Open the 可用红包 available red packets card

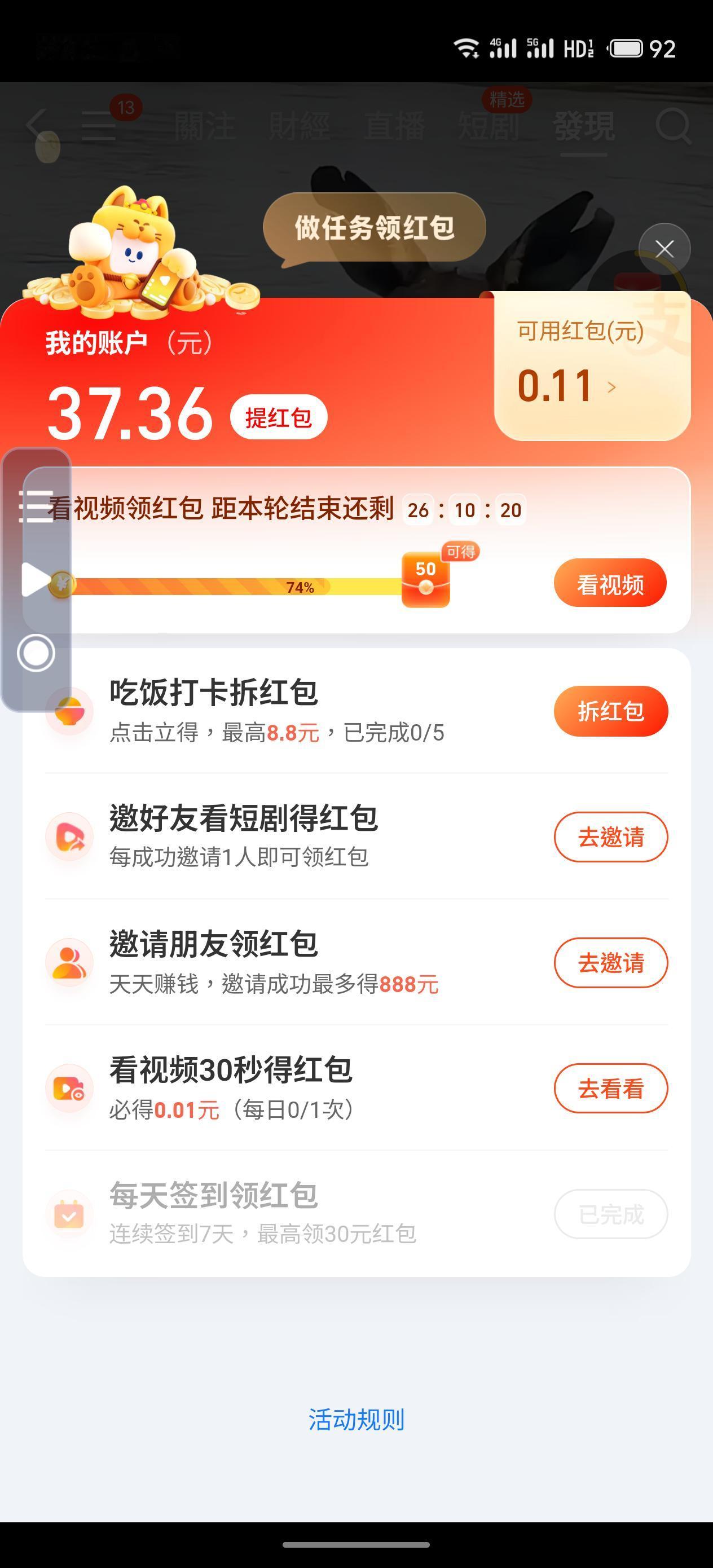tap(592, 367)
